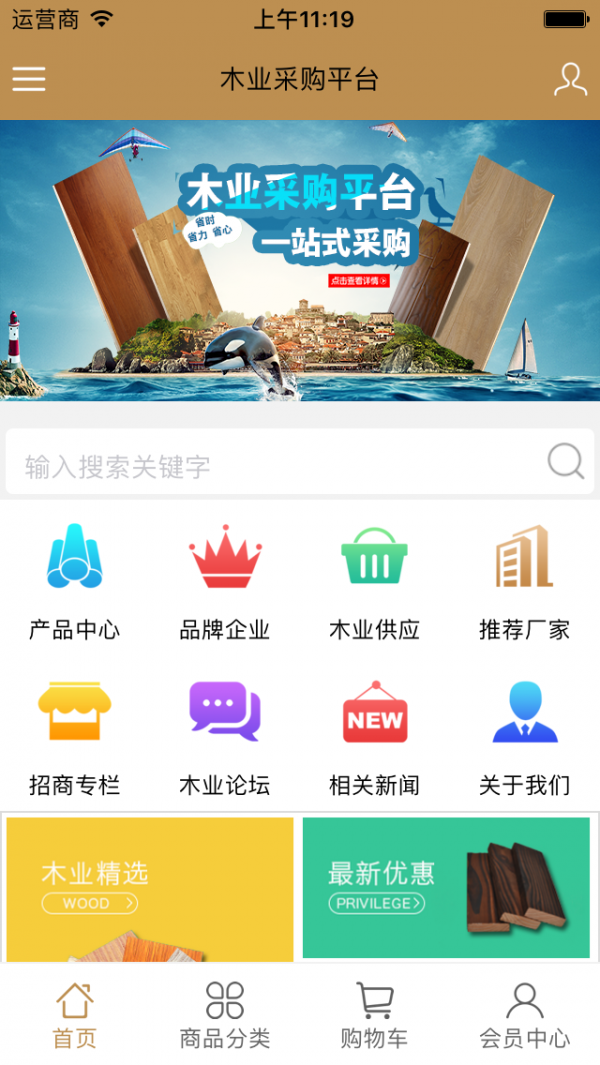This screenshot has width=600, height=1065.
Task: Open the 最新优惠 PRIVILEGE card
Action: click(x=446, y=888)
